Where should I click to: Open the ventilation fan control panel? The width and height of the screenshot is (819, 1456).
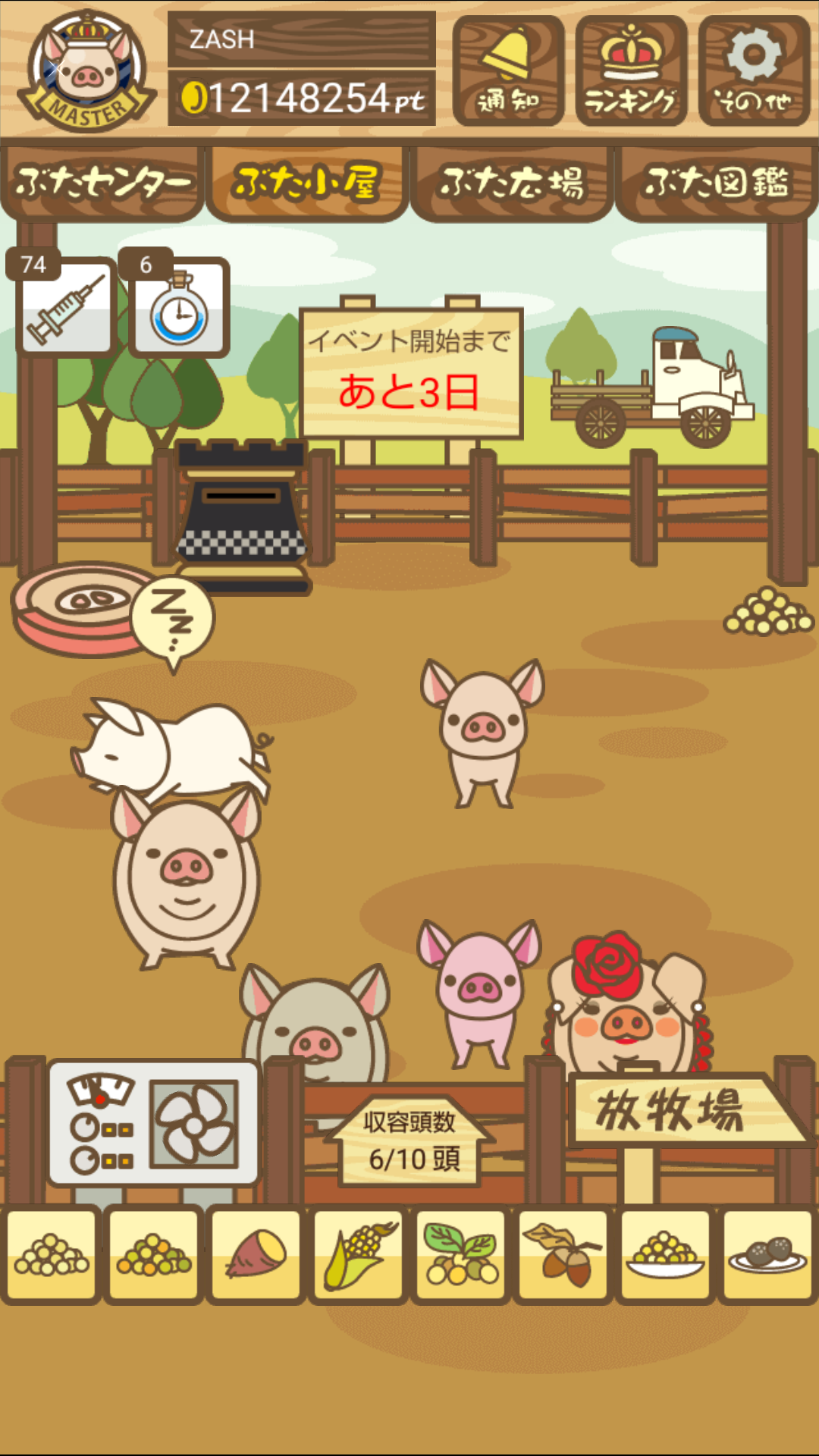click(x=154, y=1122)
